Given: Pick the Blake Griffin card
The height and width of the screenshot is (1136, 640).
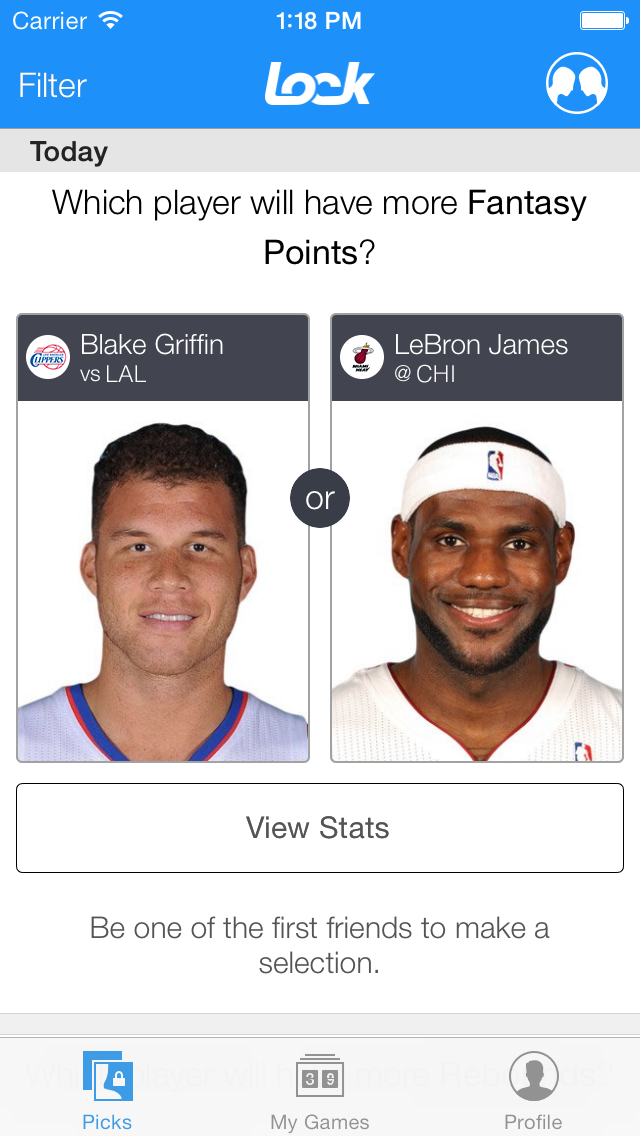Looking at the screenshot, I should (163, 538).
